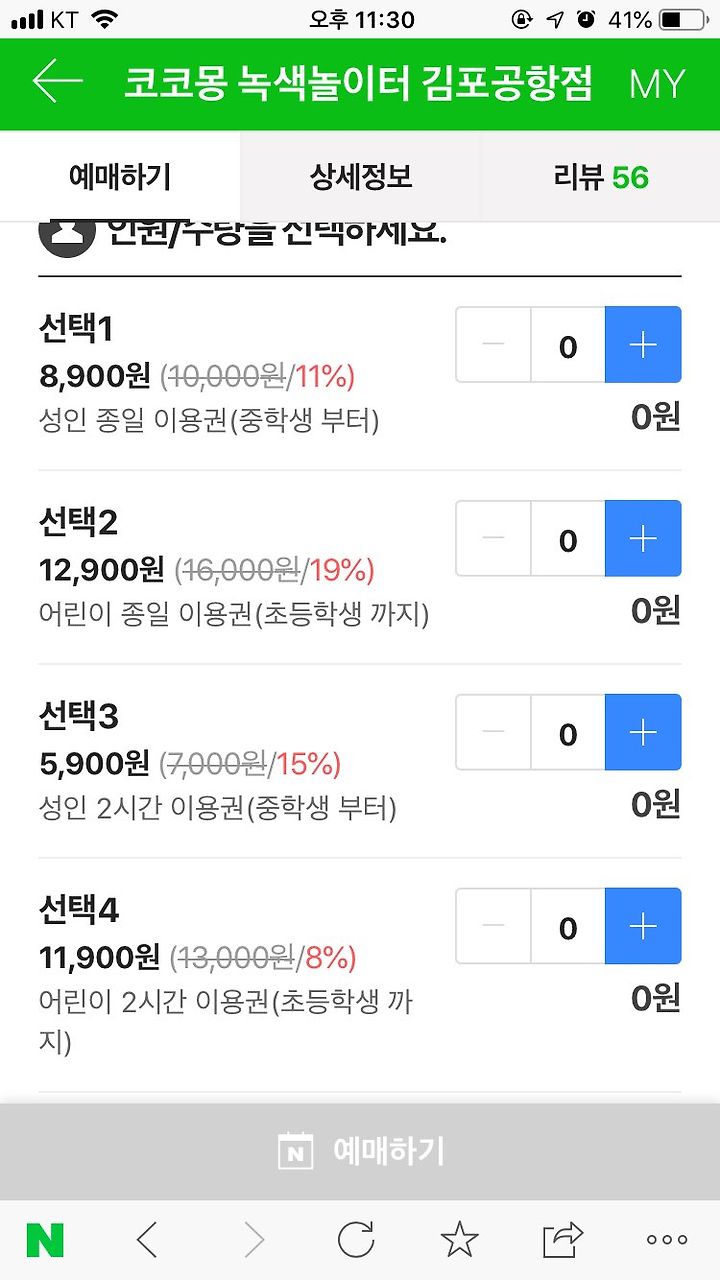Screen dimensions: 720x1280
Task: Decrease quantity for 선택1
Action: pyautogui.click(x=493, y=345)
